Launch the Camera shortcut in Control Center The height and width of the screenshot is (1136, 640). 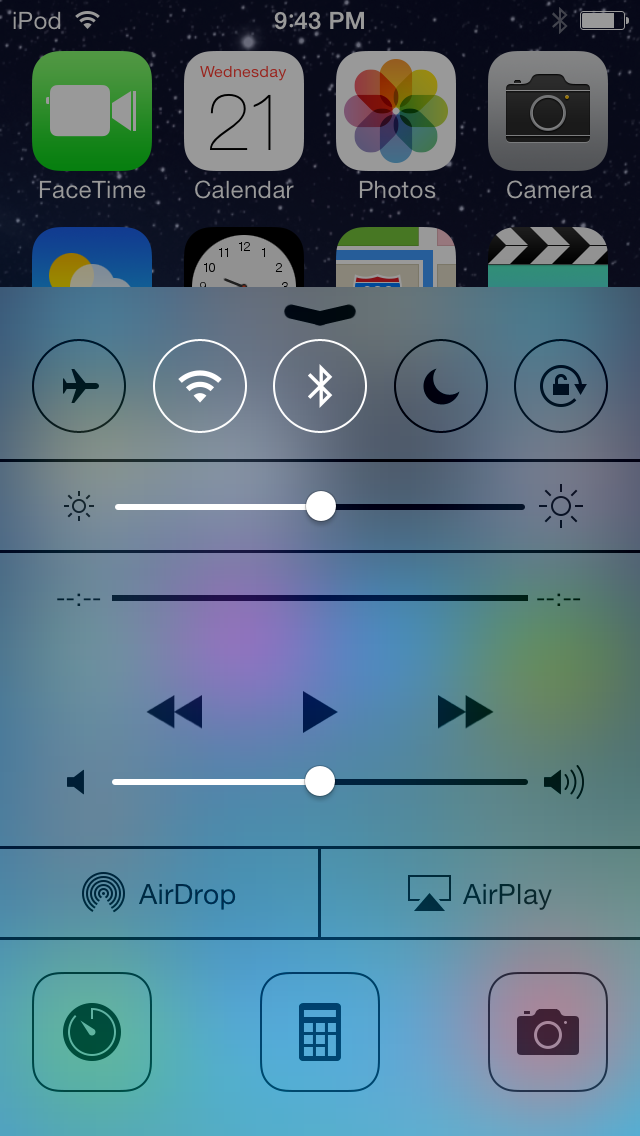[548, 1031]
